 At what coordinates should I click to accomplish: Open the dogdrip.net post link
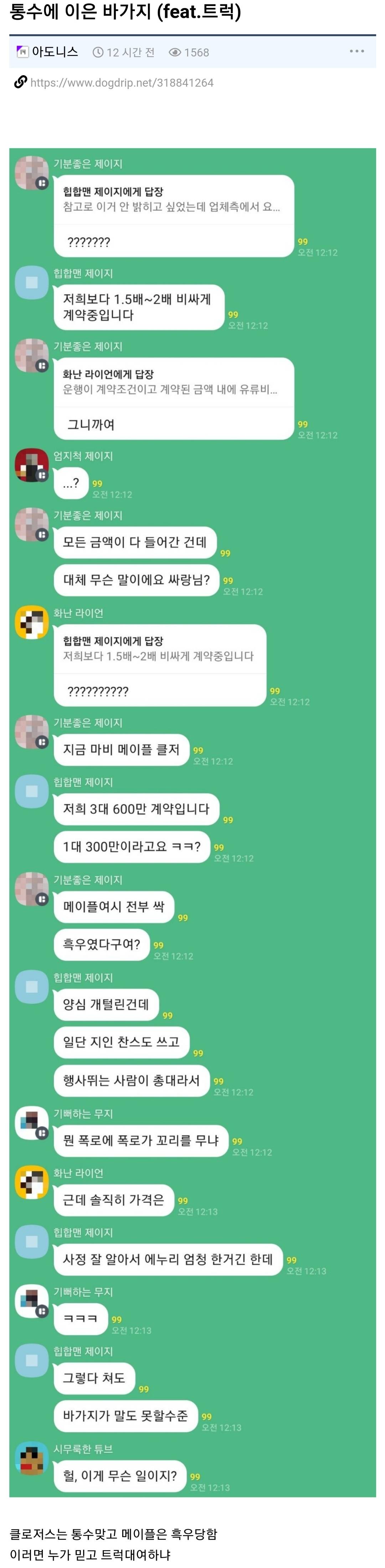click(121, 83)
